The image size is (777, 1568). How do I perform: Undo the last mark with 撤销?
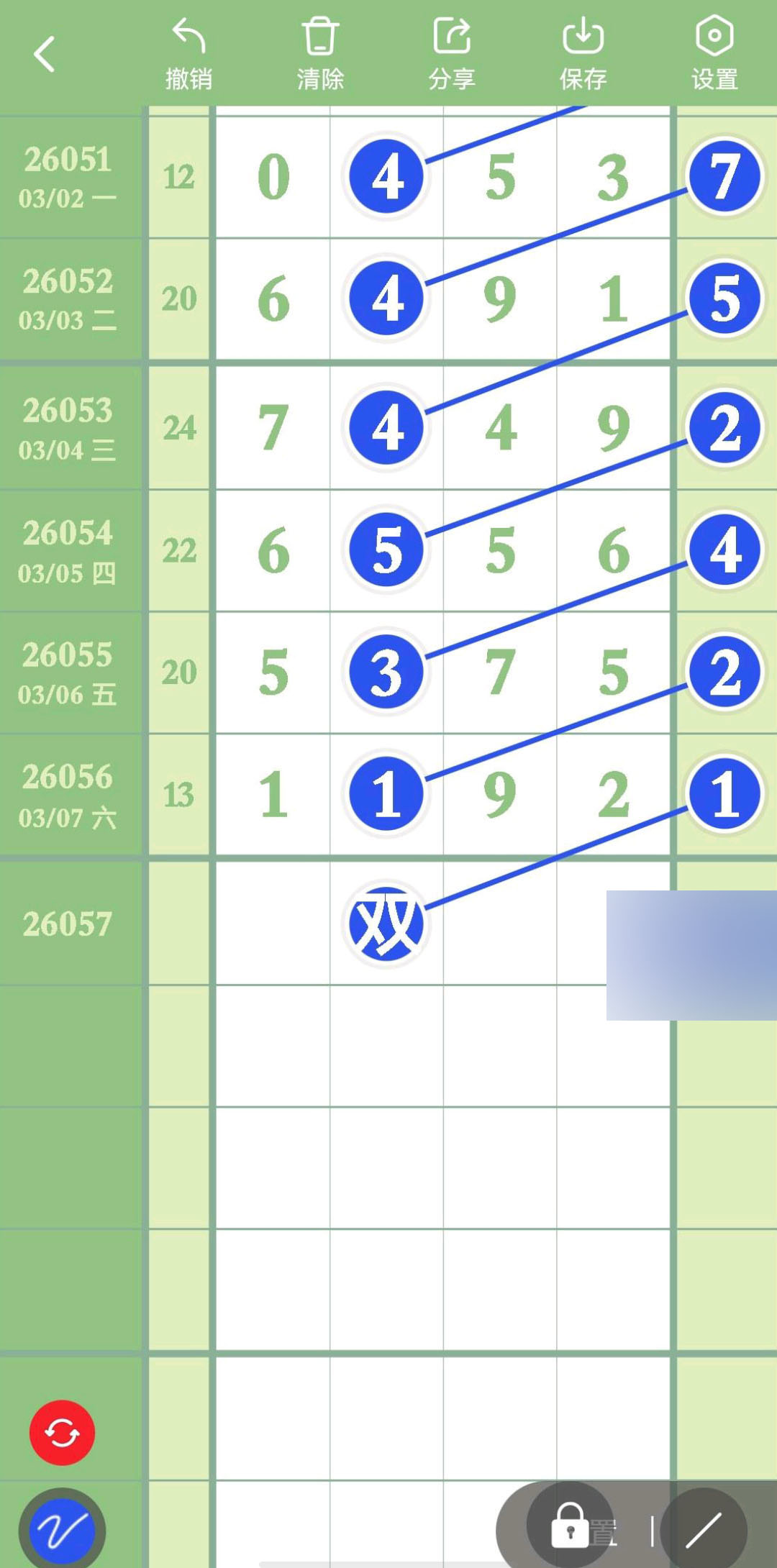click(x=188, y=55)
